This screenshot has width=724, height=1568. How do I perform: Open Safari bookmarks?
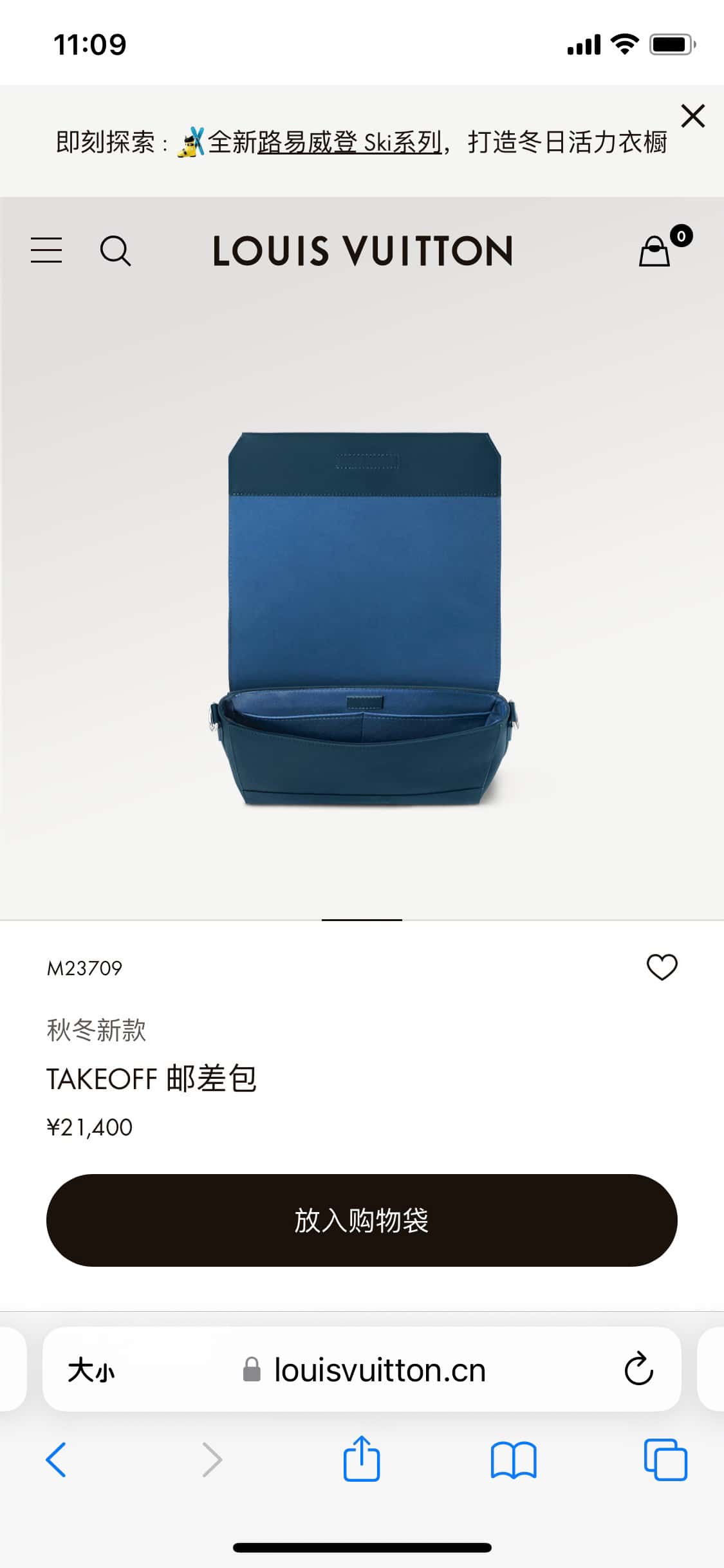513,1460
